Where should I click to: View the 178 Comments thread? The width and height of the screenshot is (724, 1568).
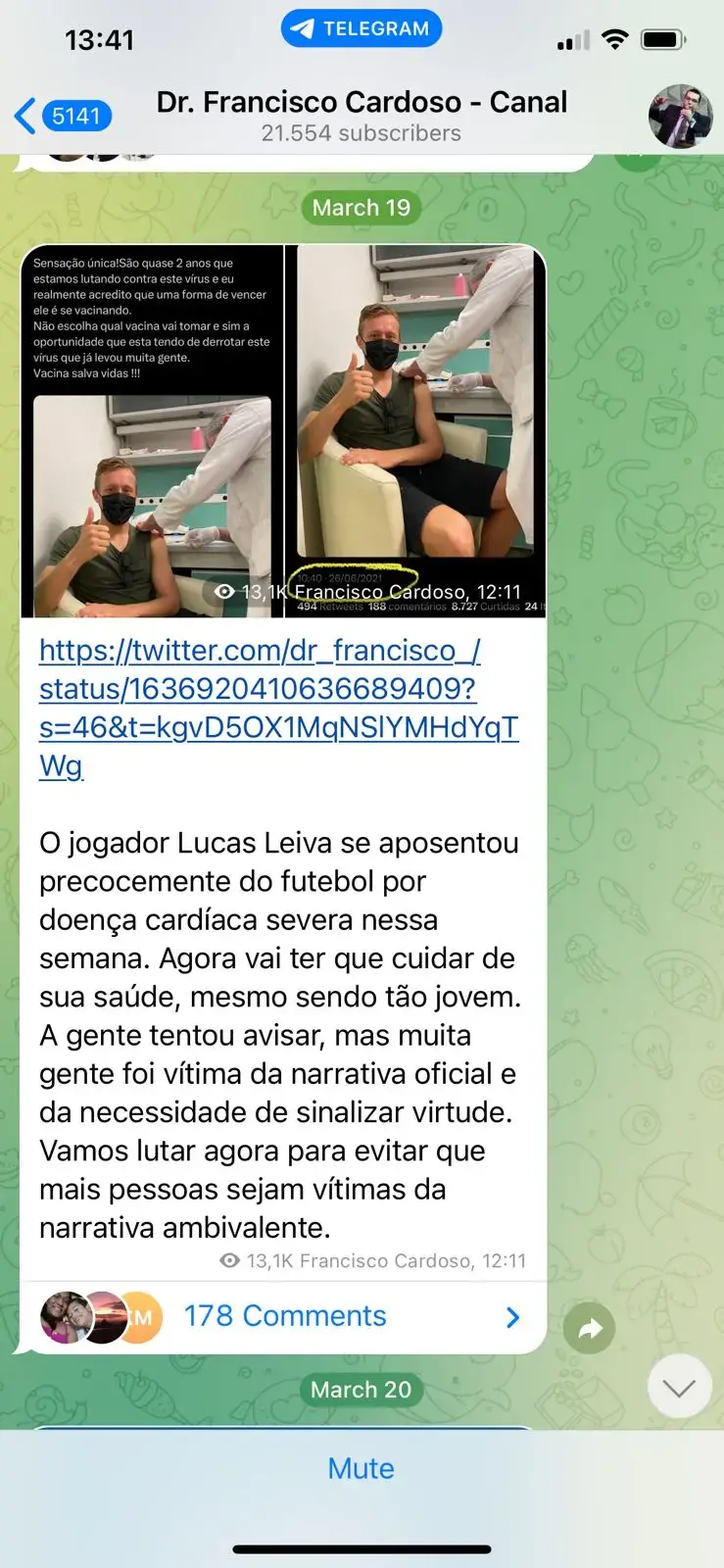[x=285, y=1316]
